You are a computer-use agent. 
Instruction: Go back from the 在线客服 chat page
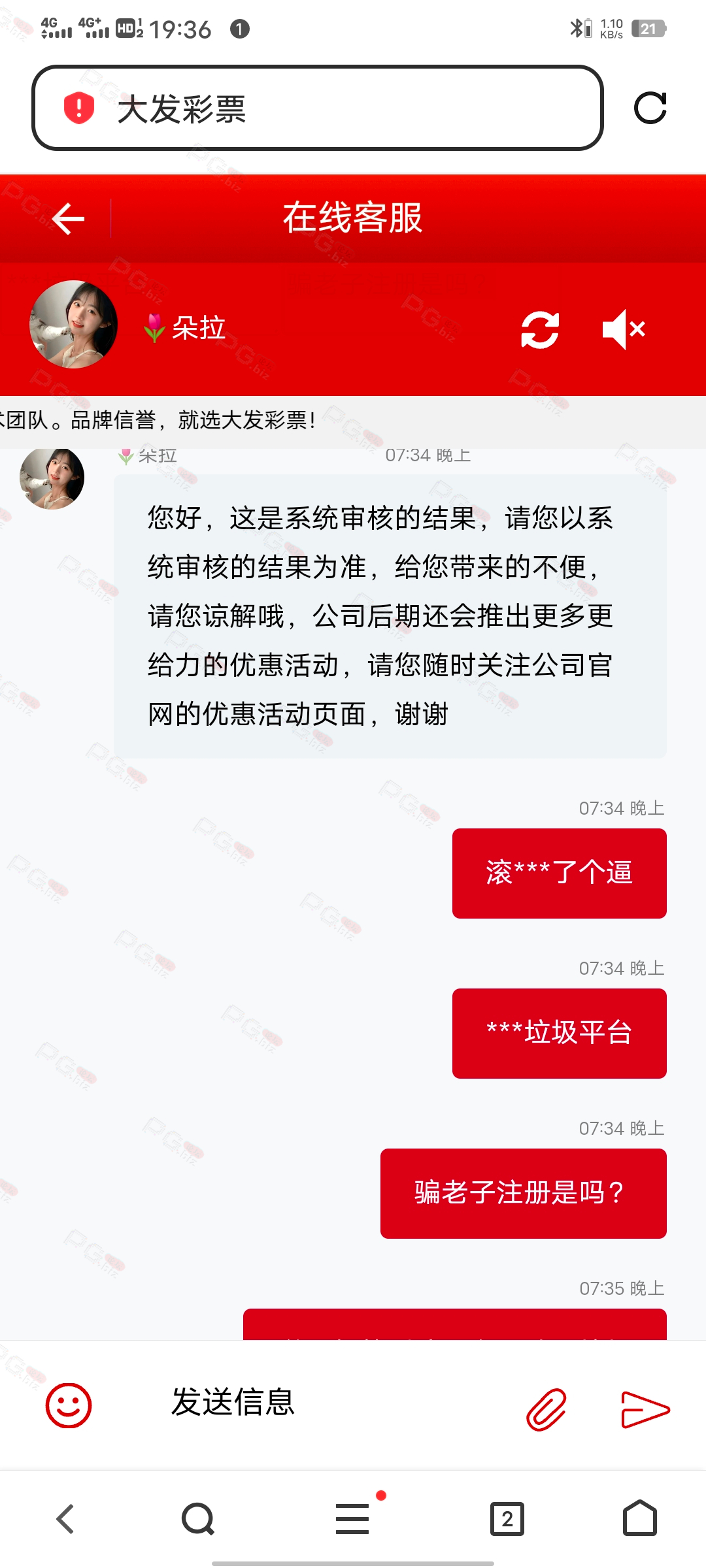68,218
